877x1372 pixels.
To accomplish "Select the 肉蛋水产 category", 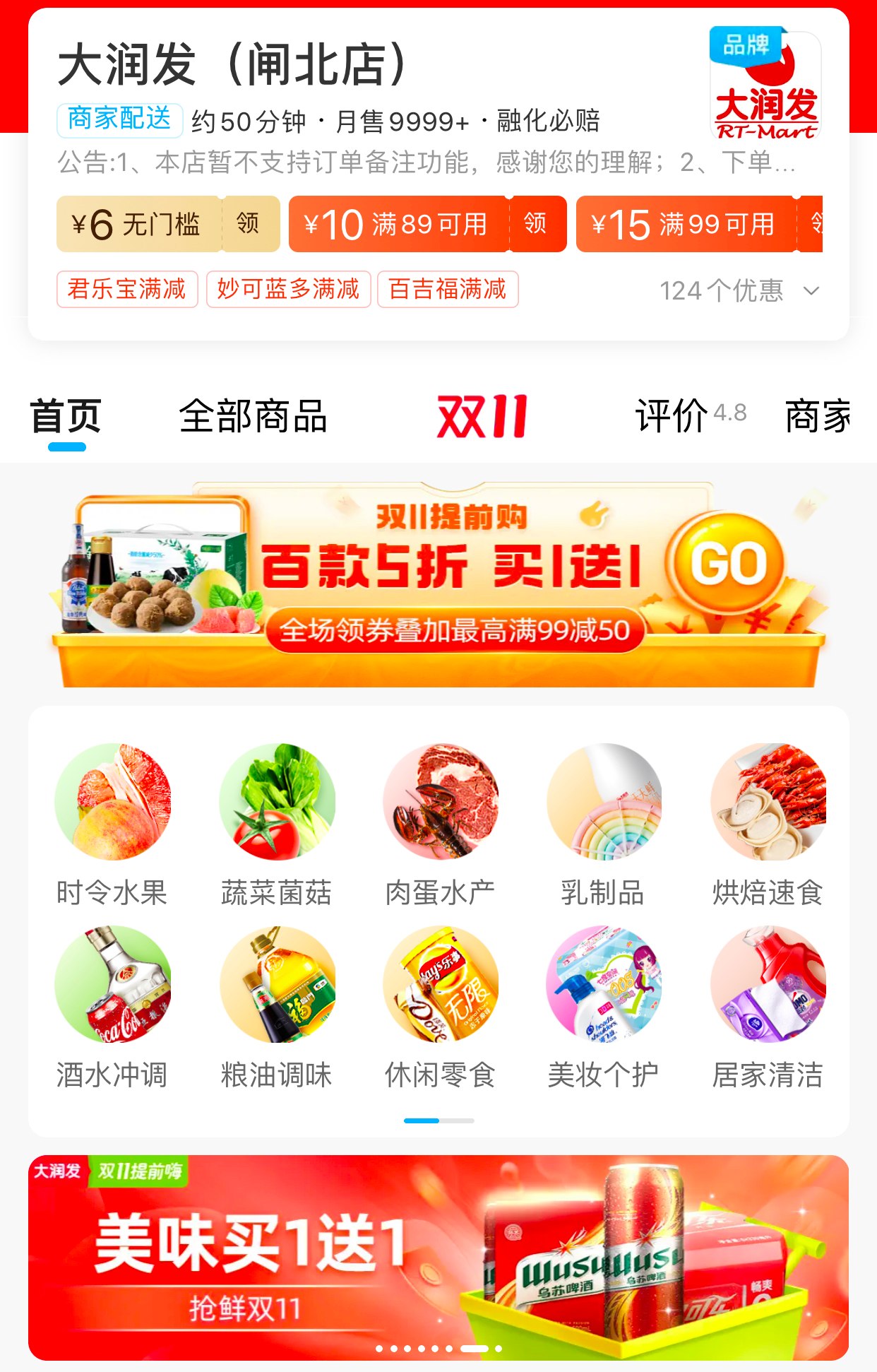I will pyautogui.click(x=440, y=824).
